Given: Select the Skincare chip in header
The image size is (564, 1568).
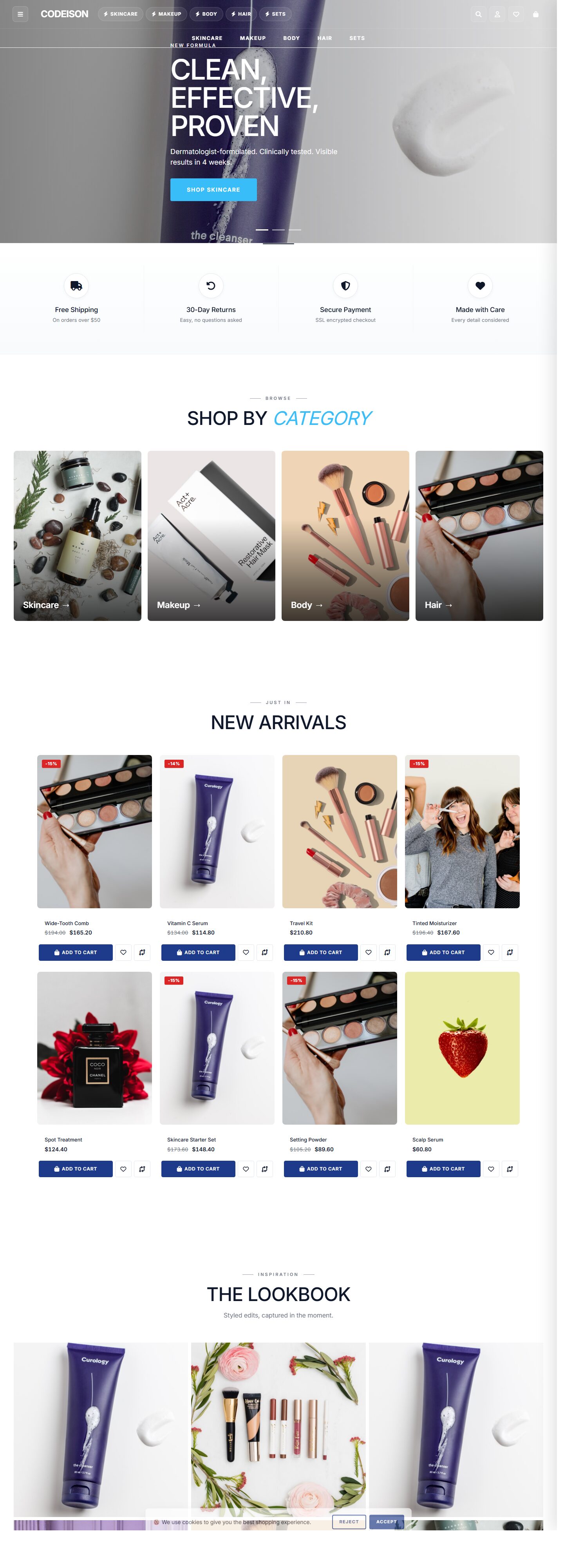Looking at the screenshot, I should pos(121,14).
